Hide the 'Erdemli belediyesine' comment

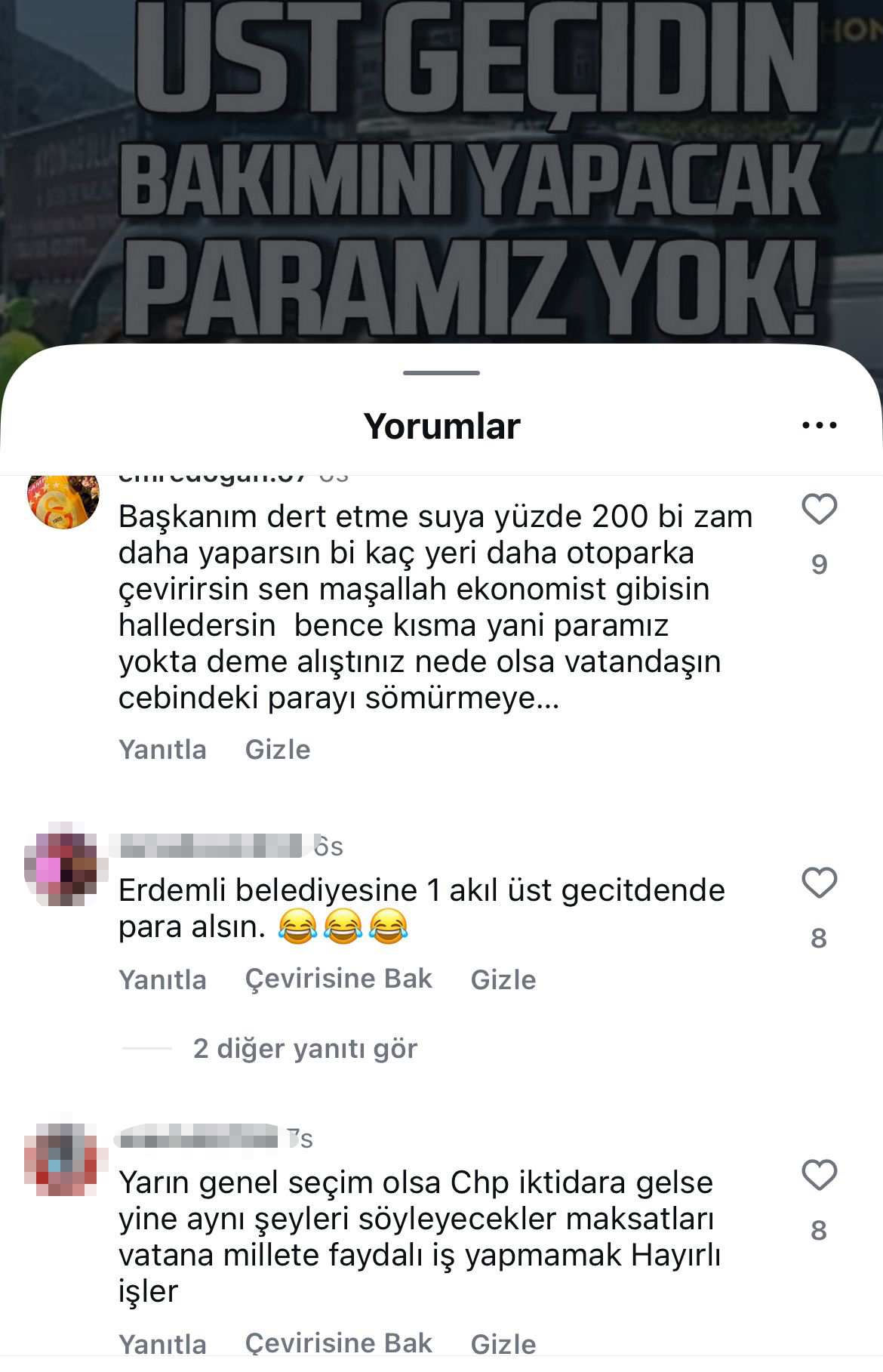pos(503,979)
